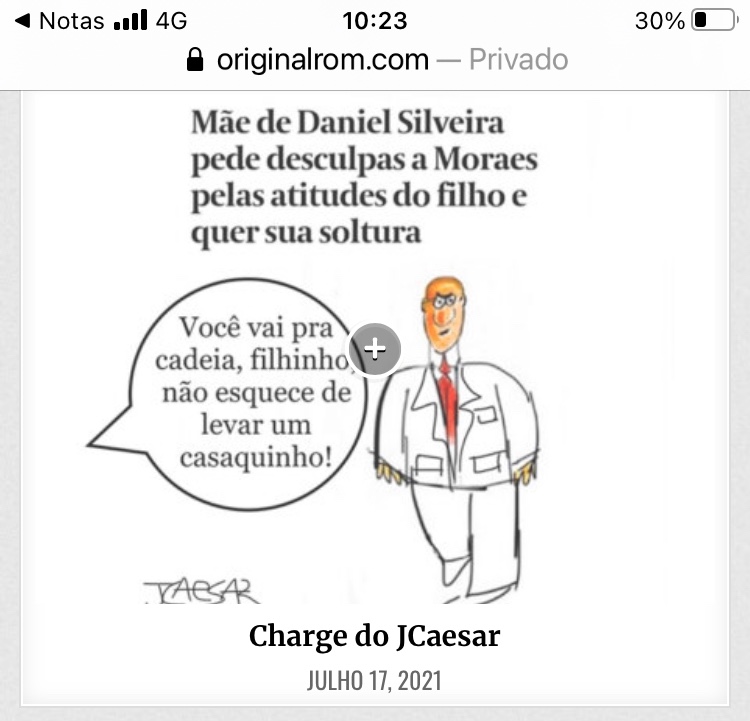
Task: Expand the cartoon with the plus icon
Action: [375, 349]
